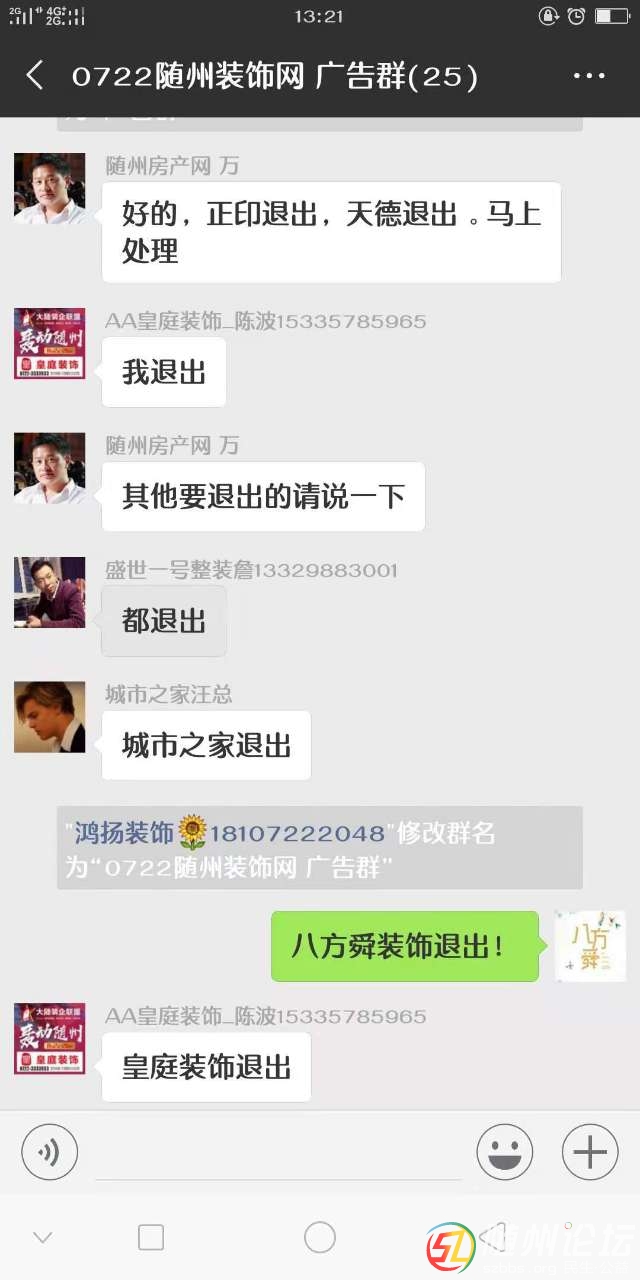The width and height of the screenshot is (640, 1280).
Task: Open the plus attachment menu
Action: click(590, 1152)
